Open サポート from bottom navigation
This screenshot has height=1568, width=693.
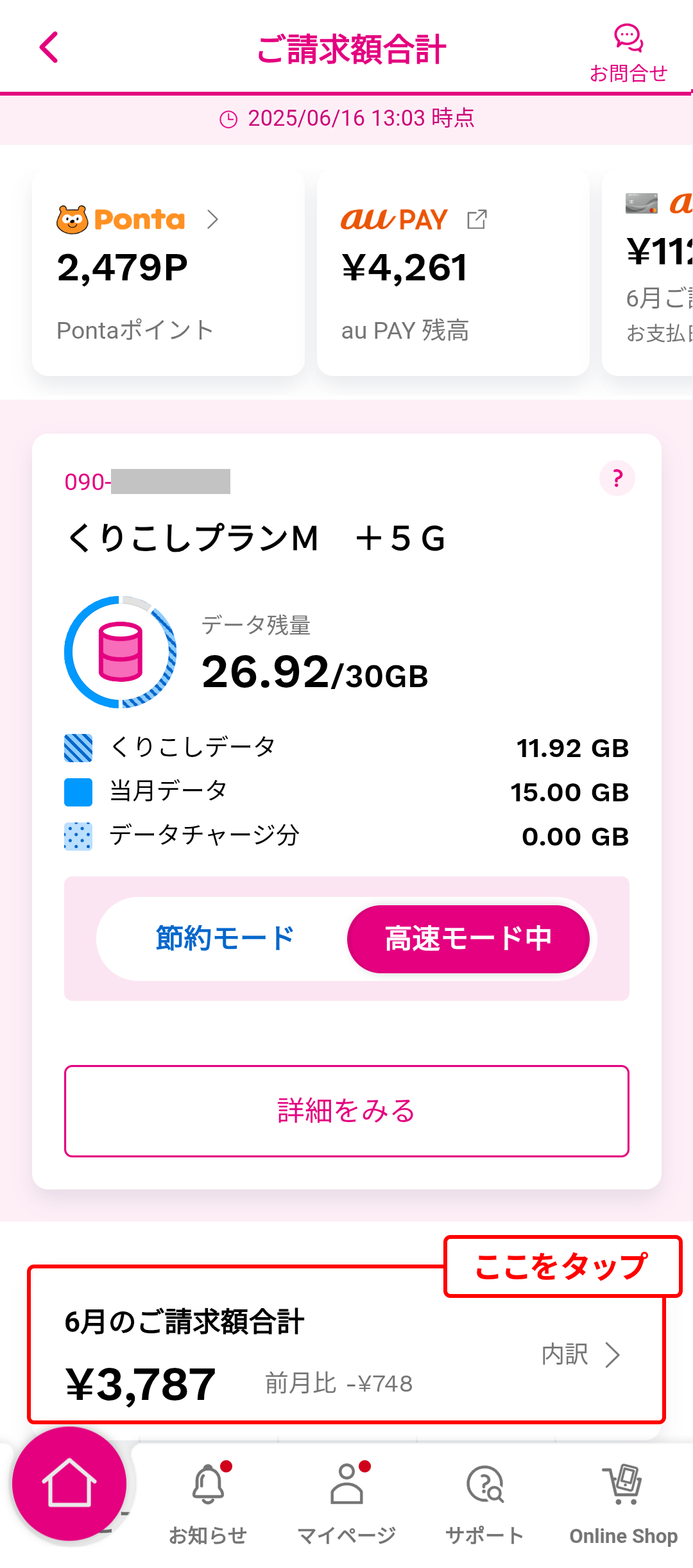click(484, 1483)
